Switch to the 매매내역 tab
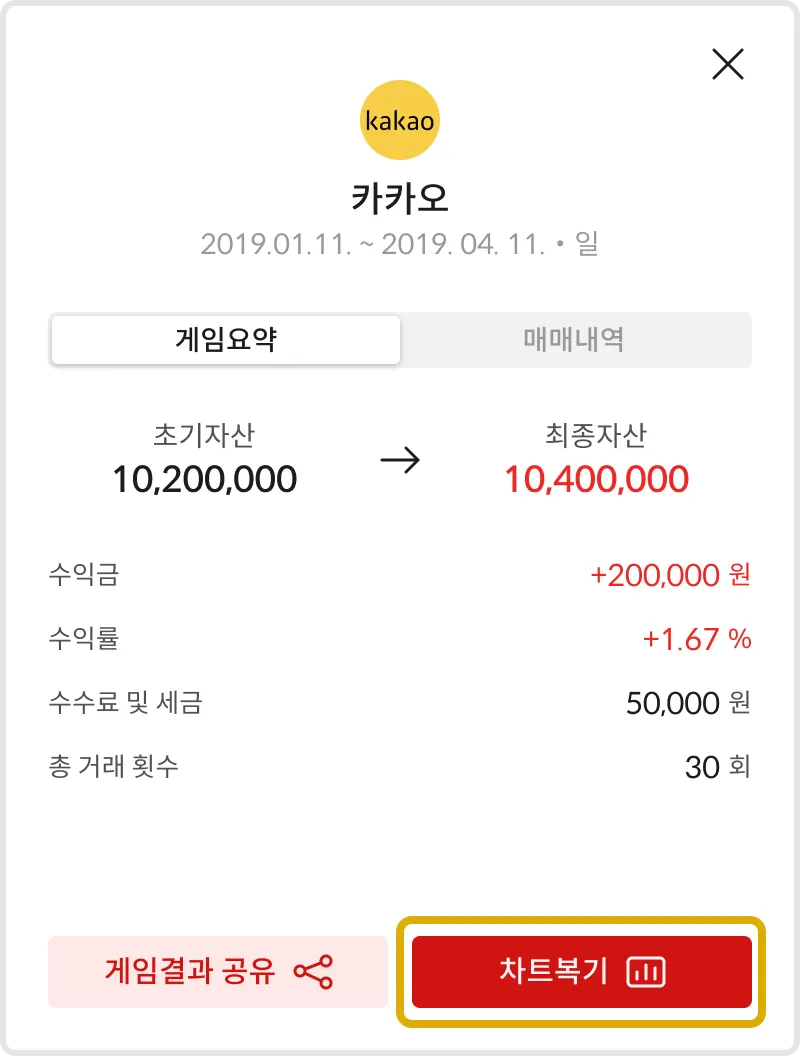The width and height of the screenshot is (800, 1056). pyautogui.click(x=574, y=340)
